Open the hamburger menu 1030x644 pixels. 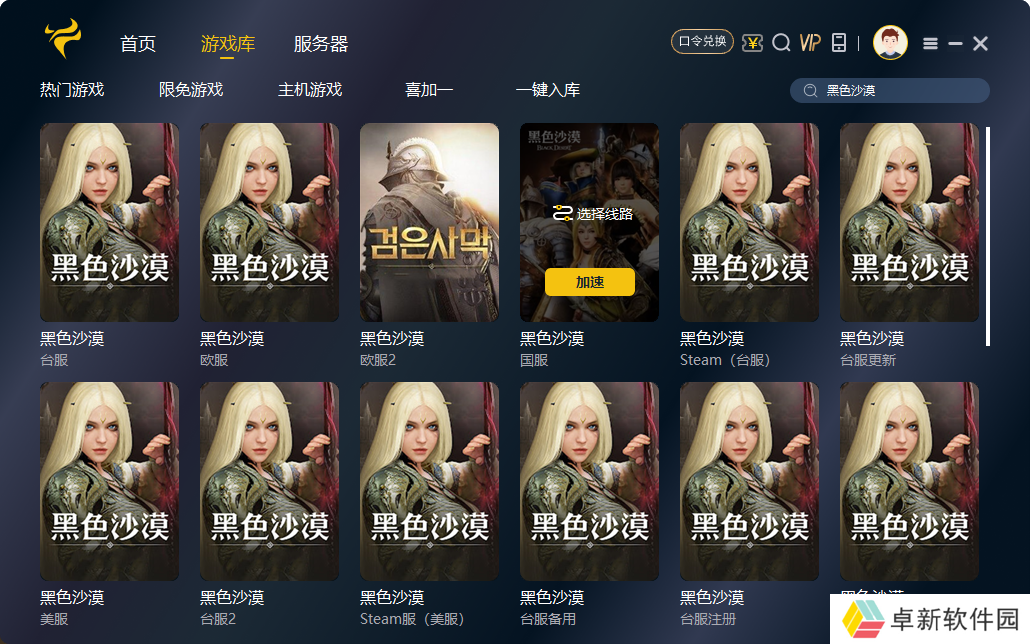pyautogui.click(x=930, y=44)
